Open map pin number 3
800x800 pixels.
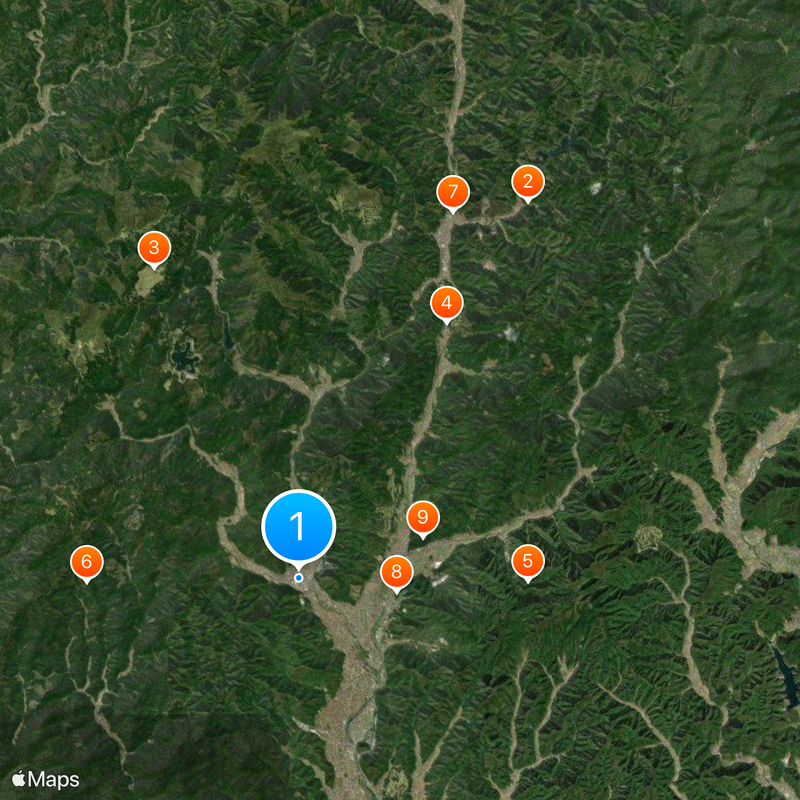pos(153,248)
